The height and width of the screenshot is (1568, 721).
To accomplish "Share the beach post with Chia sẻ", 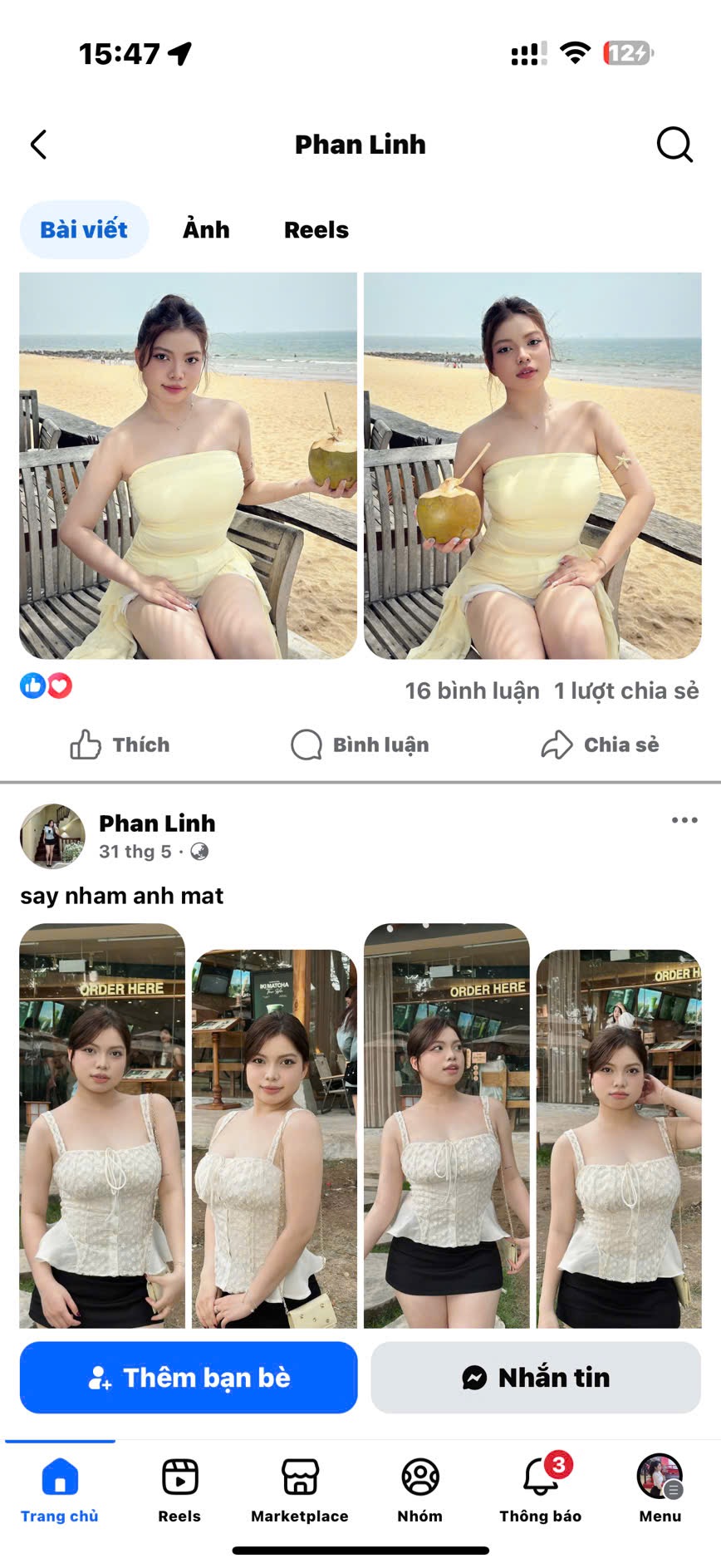I will [600, 745].
